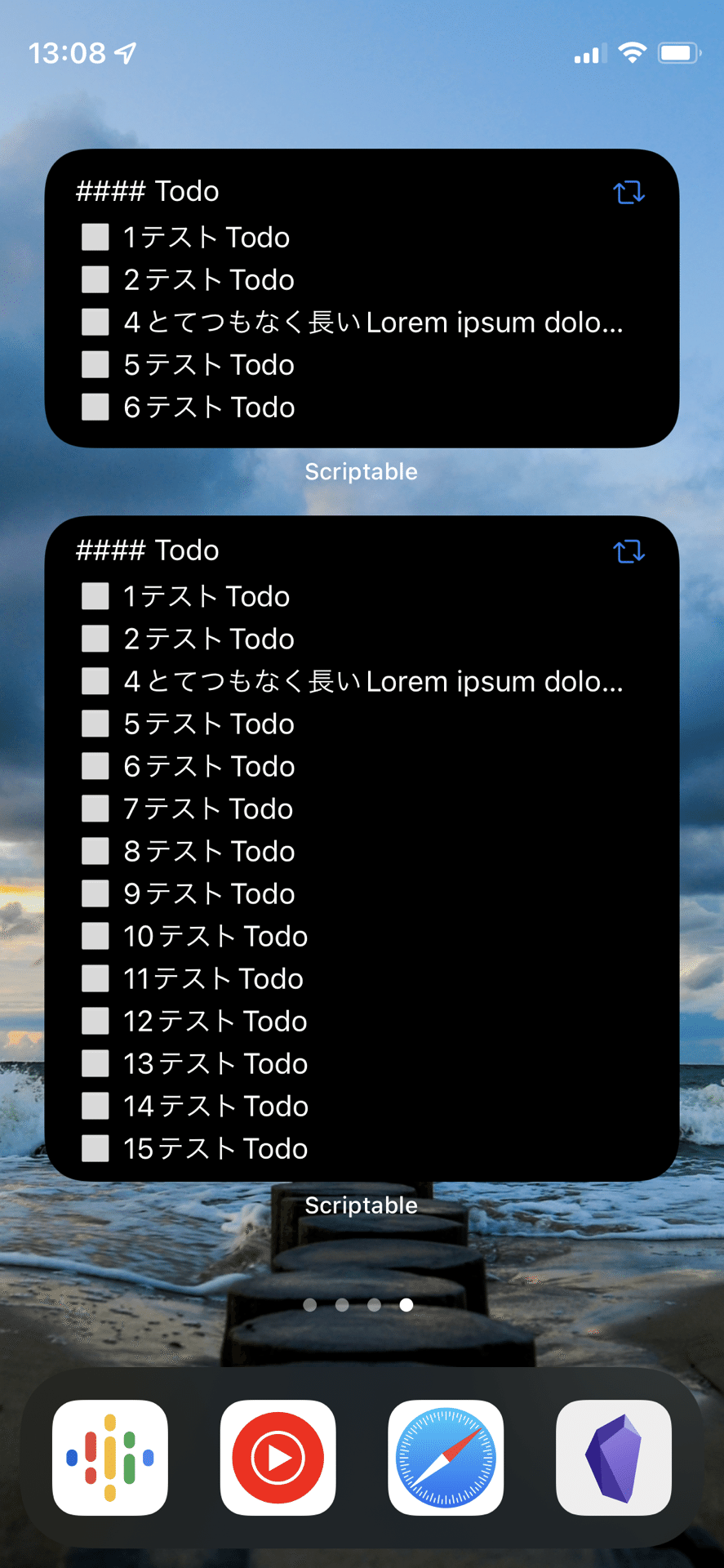This screenshot has width=724, height=1568.
Task: Launch YouTube Music from the dock
Action: [278, 1458]
